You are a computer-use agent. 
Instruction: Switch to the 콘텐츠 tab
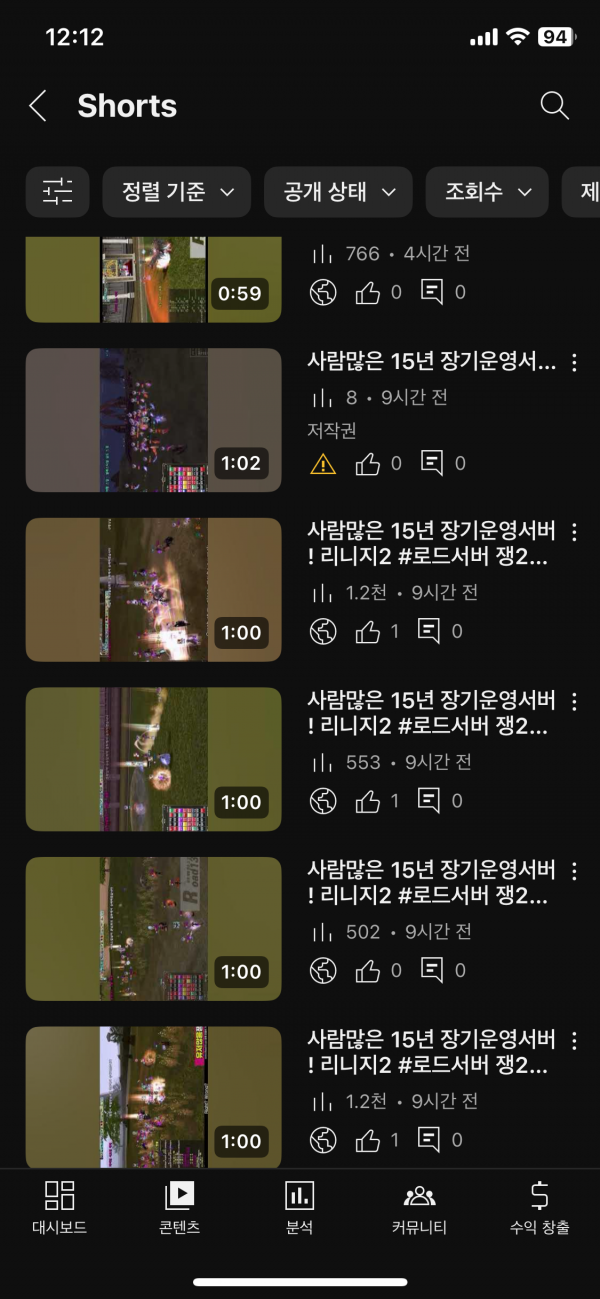pos(179,1207)
